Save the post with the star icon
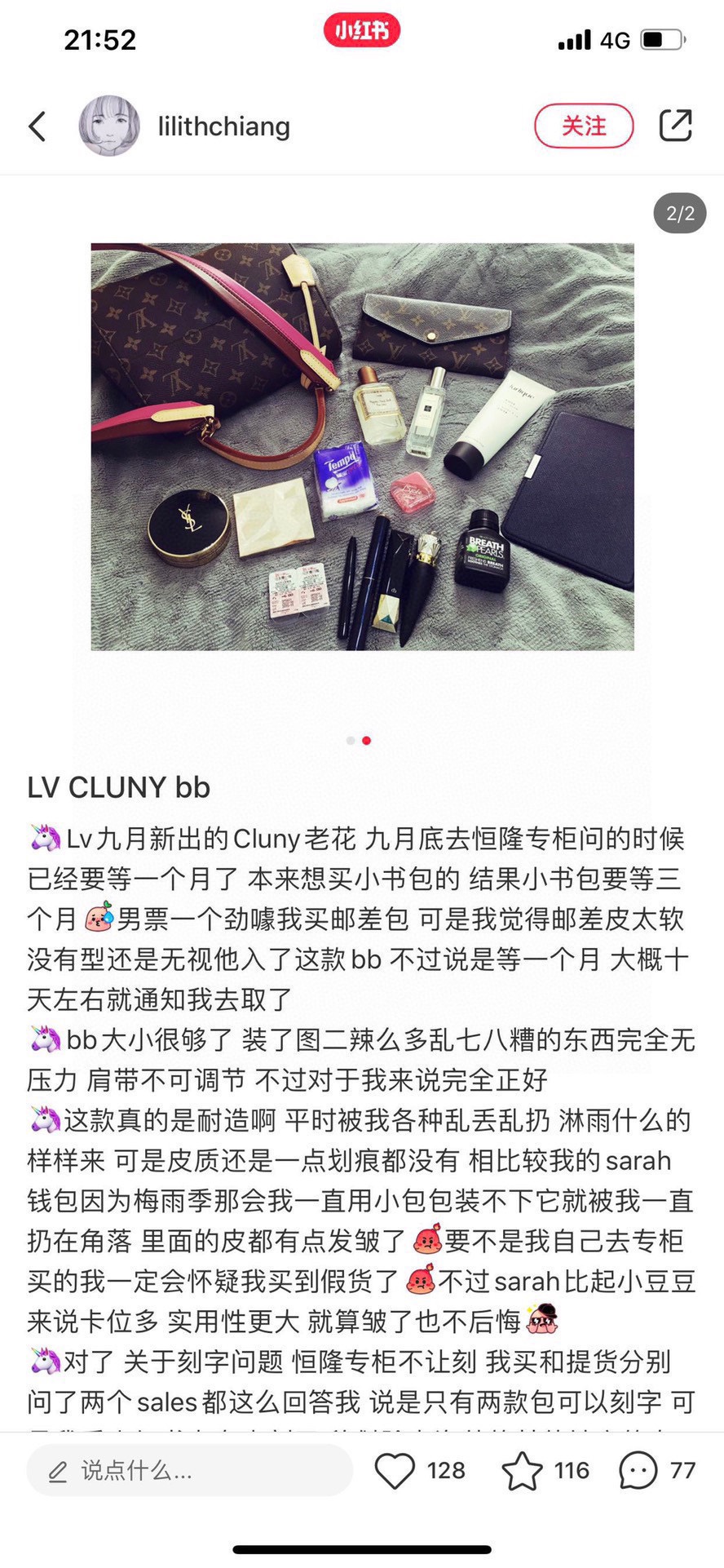The height and width of the screenshot is (1568, 724). click(x=522, y=1470)
